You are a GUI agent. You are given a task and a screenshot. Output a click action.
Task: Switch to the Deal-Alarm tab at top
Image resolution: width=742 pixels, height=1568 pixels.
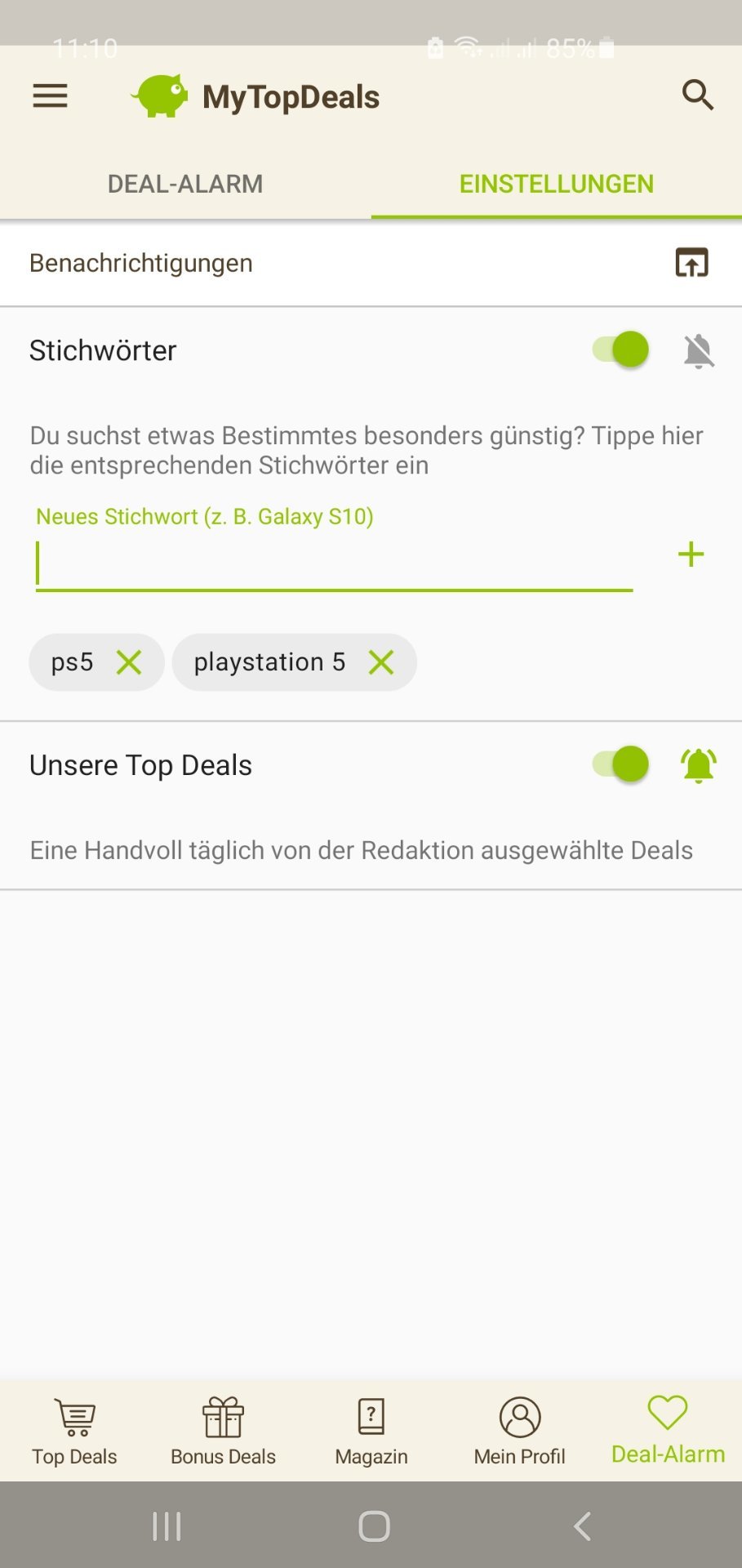tap(185, 184)
